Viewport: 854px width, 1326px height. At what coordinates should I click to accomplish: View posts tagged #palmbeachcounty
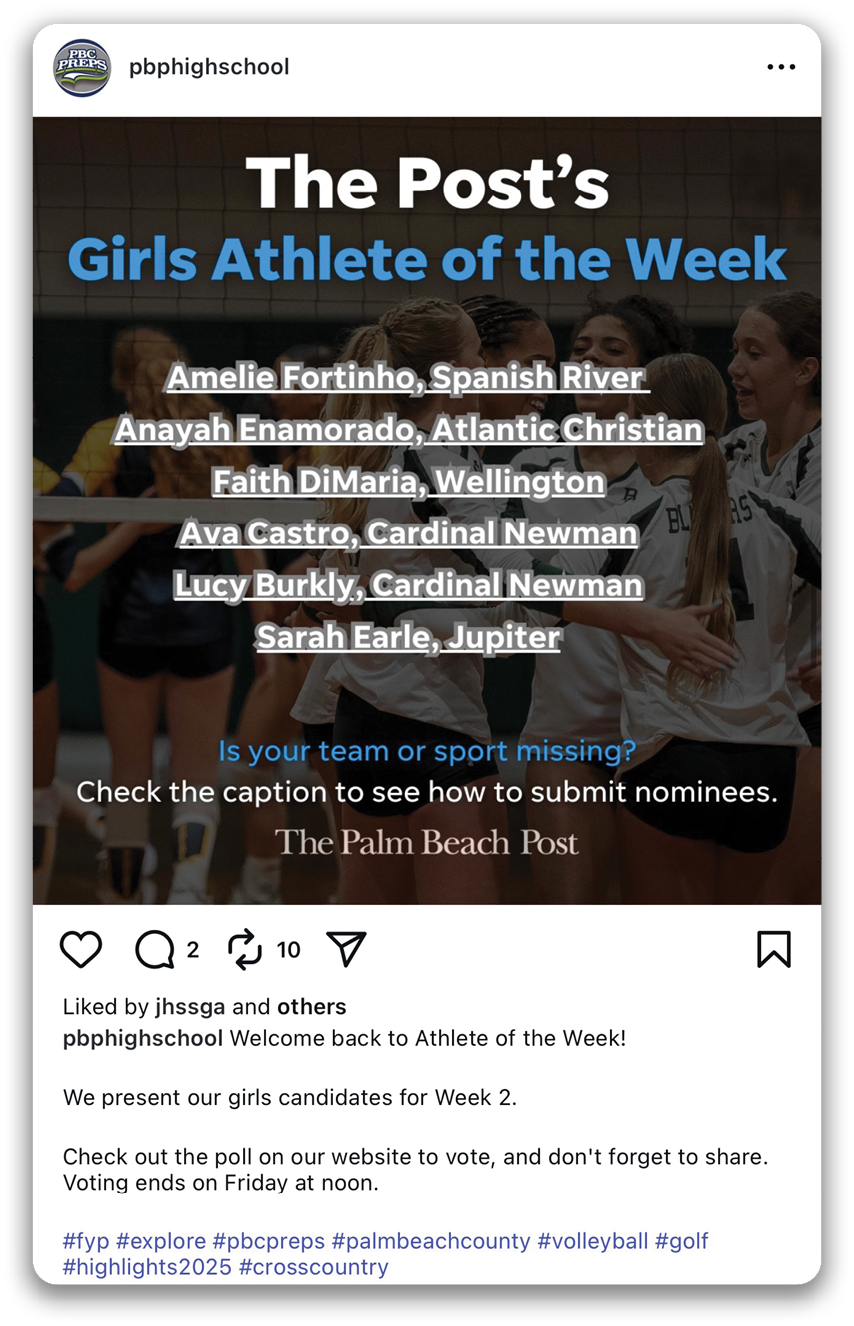431,1241
